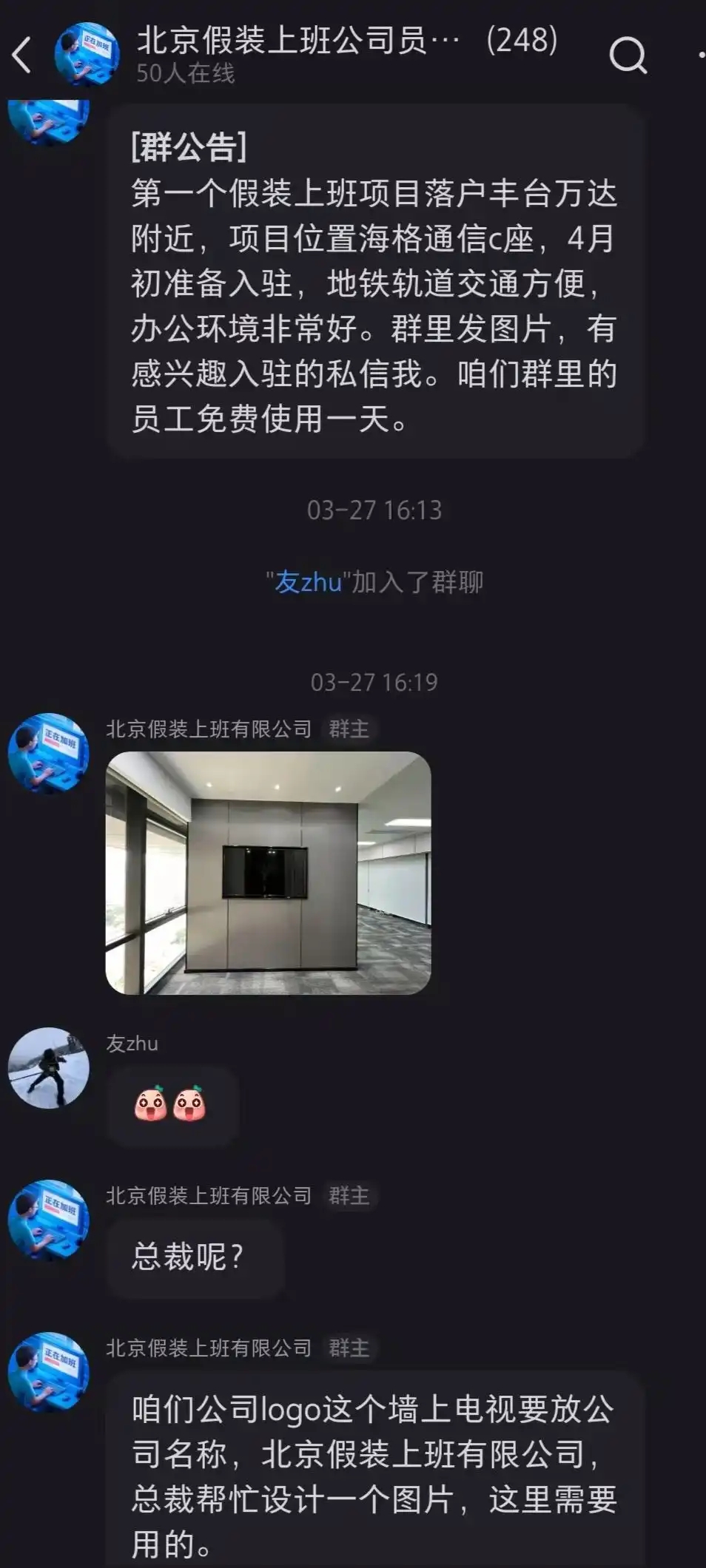Go back from the group chat
The width and height of the screenshot is (706, 1568).
point(22,55)
